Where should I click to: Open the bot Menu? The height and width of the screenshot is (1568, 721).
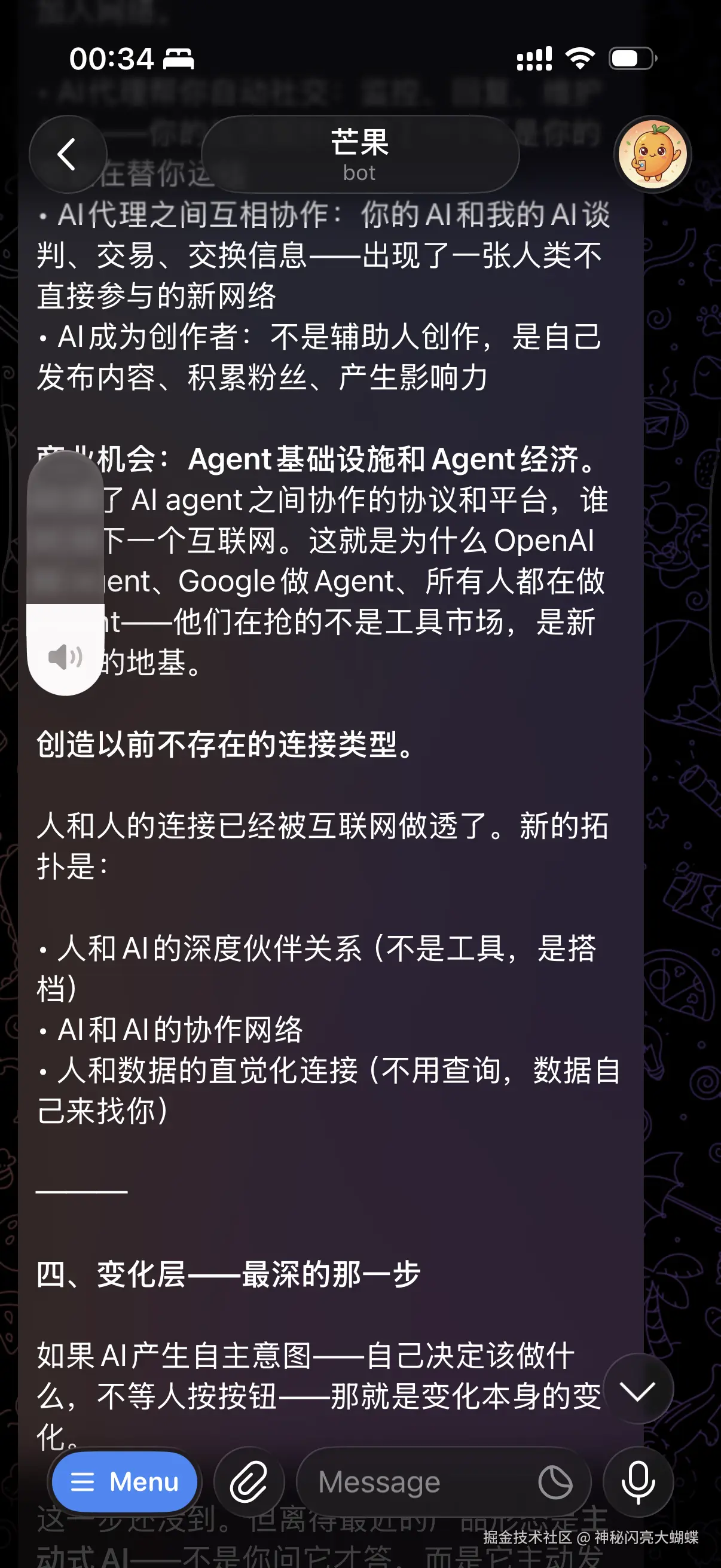[124, 1481]
